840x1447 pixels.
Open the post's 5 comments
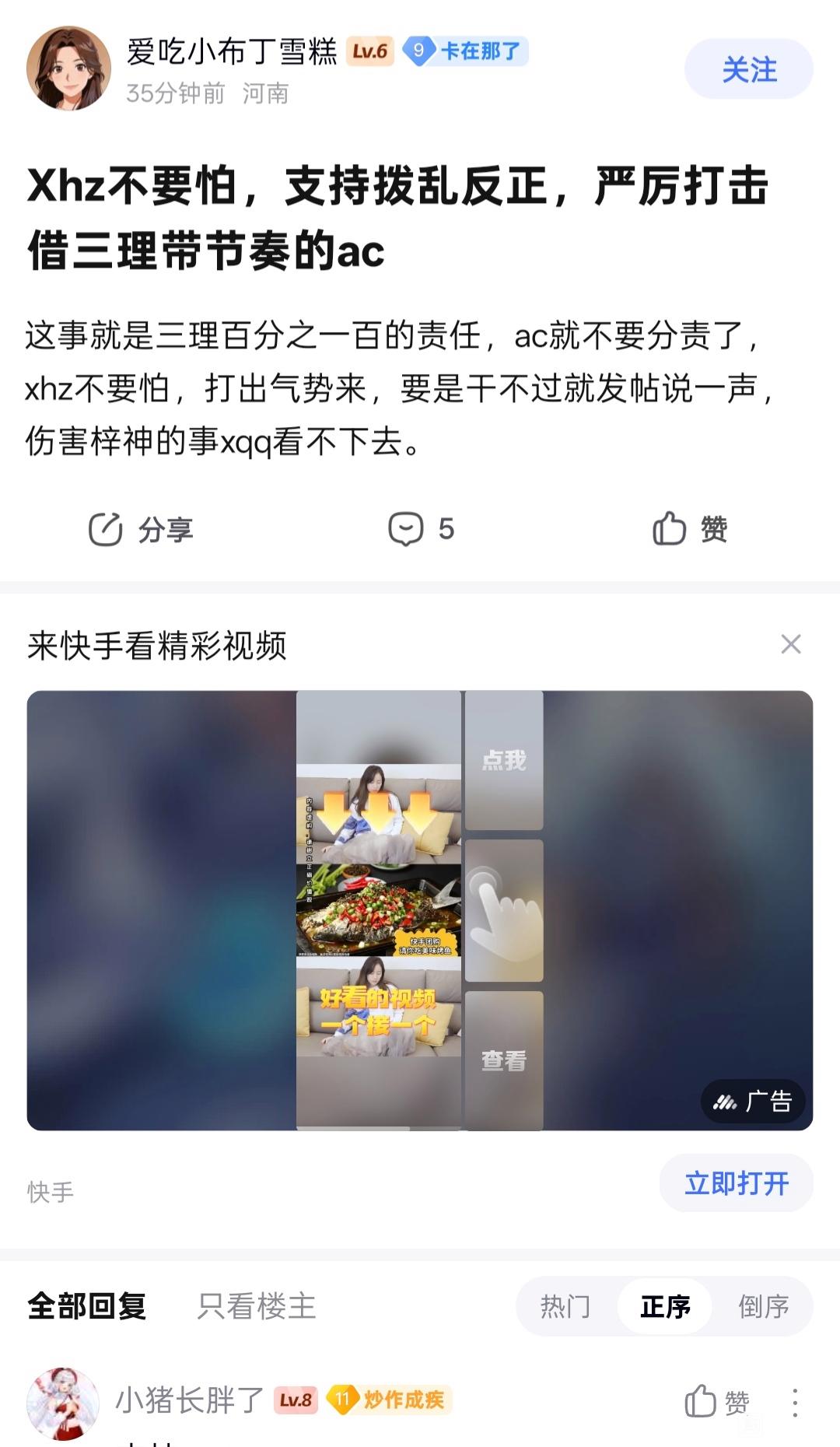click(421, 529)
